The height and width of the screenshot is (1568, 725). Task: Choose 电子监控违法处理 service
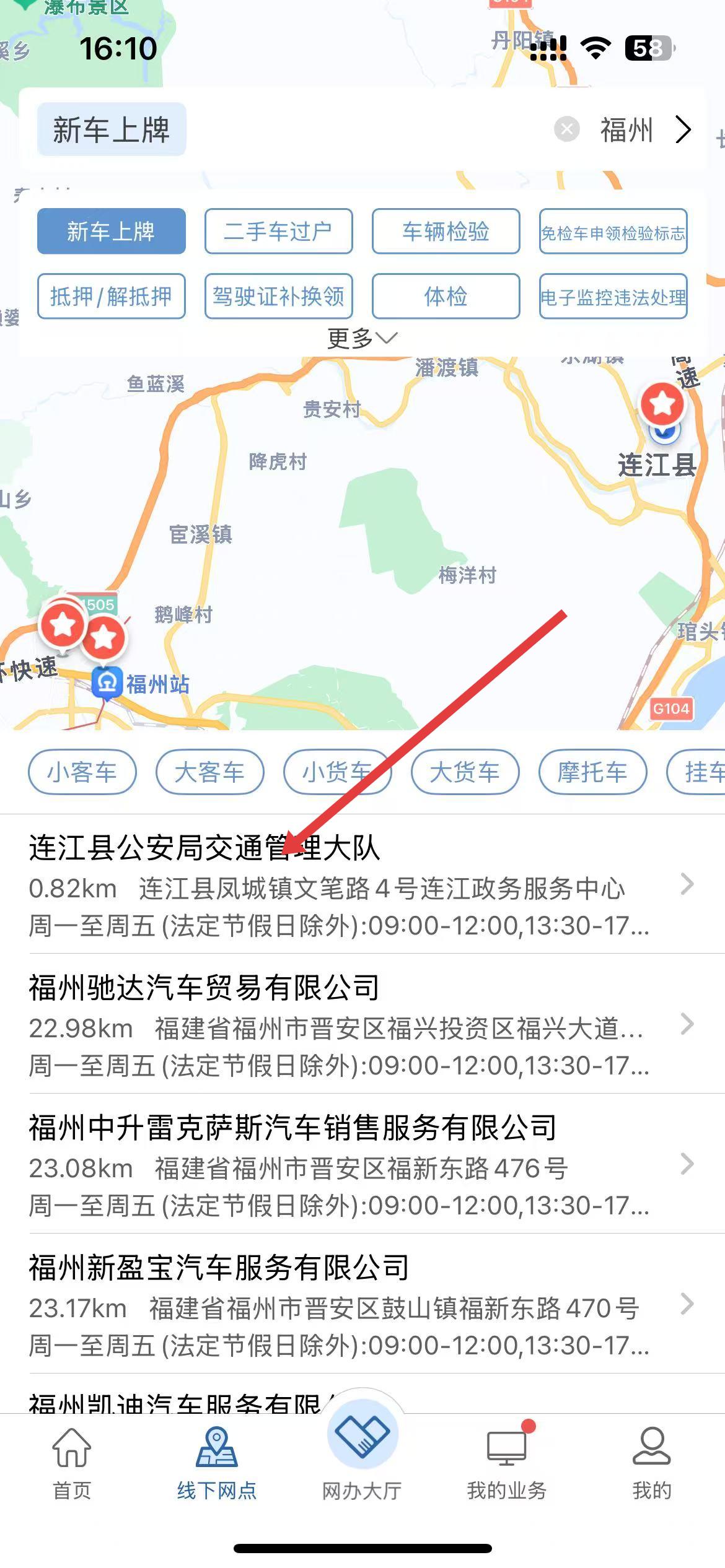pyautogui.click(x=613, y=297)
